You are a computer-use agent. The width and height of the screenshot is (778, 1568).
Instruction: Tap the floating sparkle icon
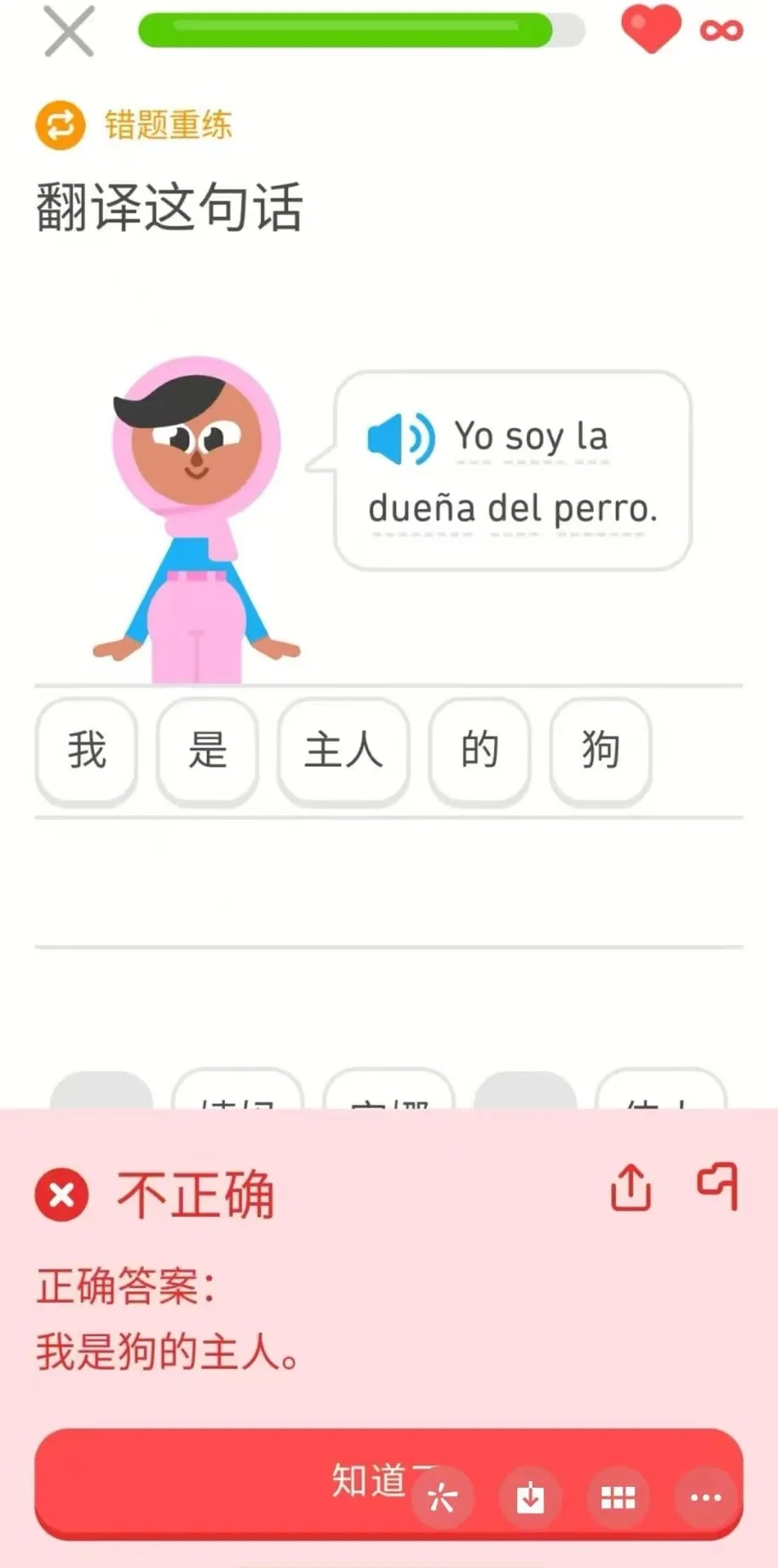pos(442,1497)
